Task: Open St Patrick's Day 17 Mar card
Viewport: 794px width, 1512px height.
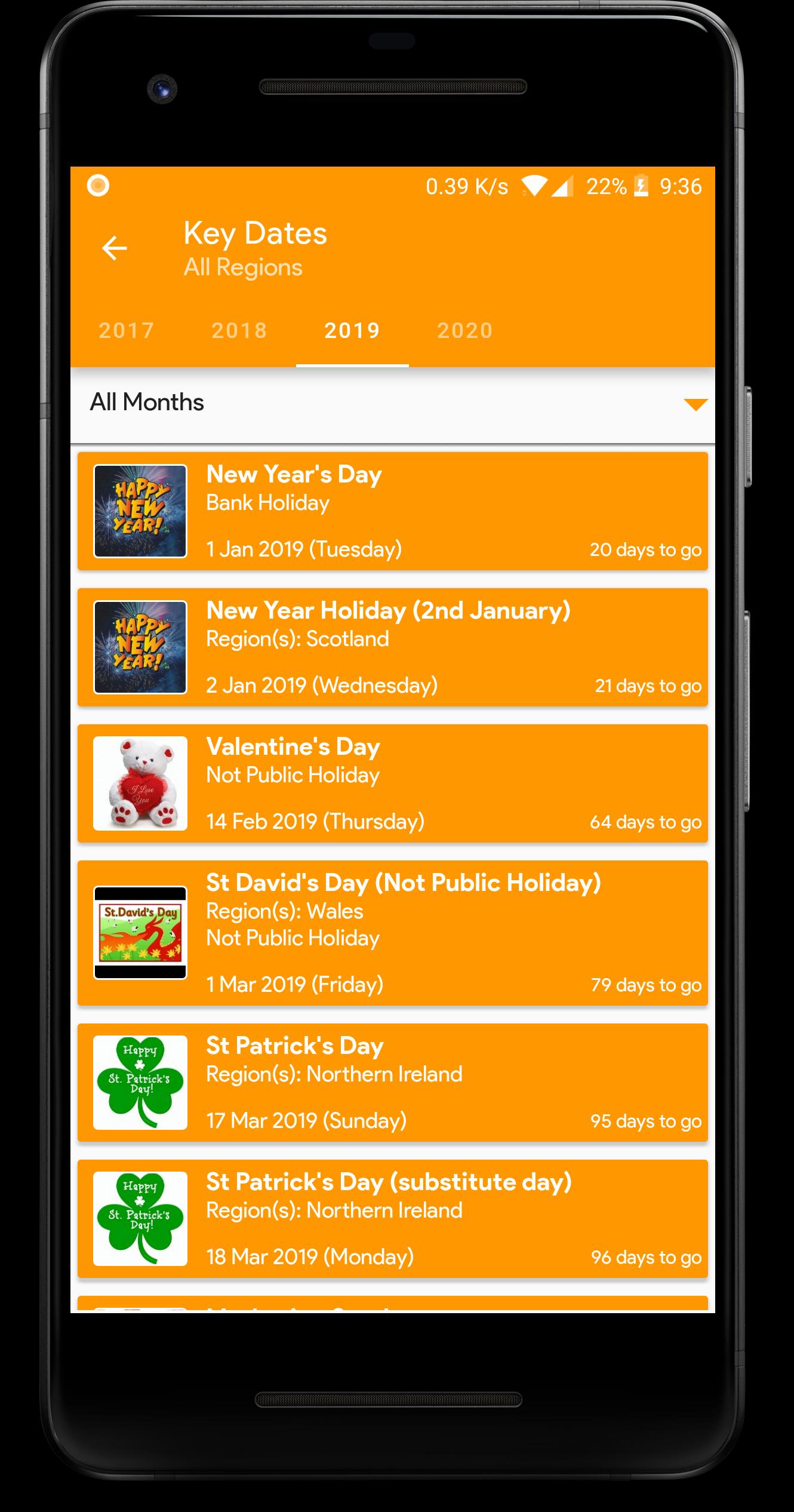Action: (392, 1083)
